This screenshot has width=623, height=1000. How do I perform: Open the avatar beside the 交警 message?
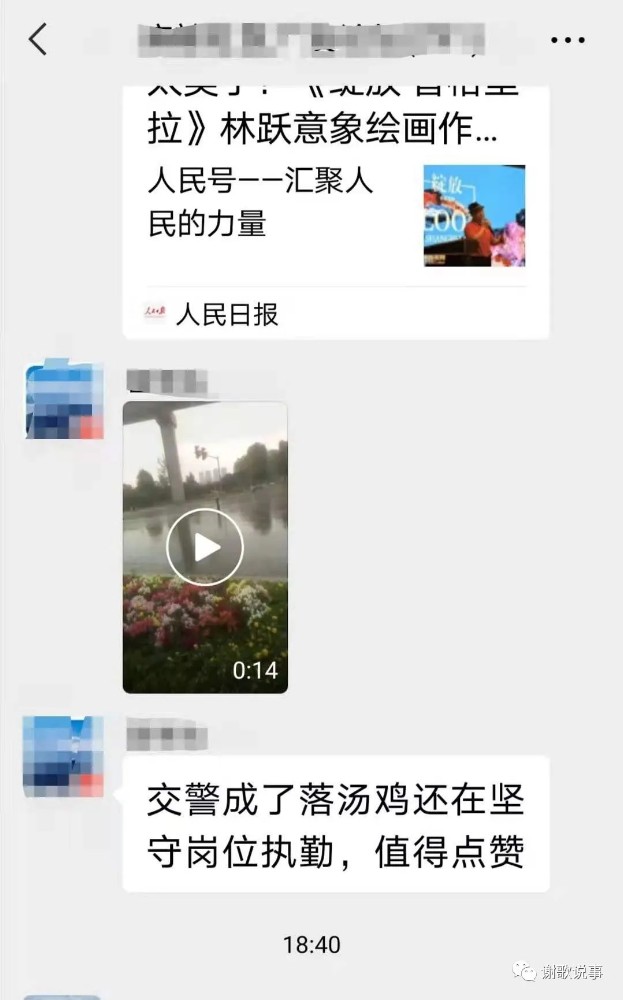click(64, 756)
